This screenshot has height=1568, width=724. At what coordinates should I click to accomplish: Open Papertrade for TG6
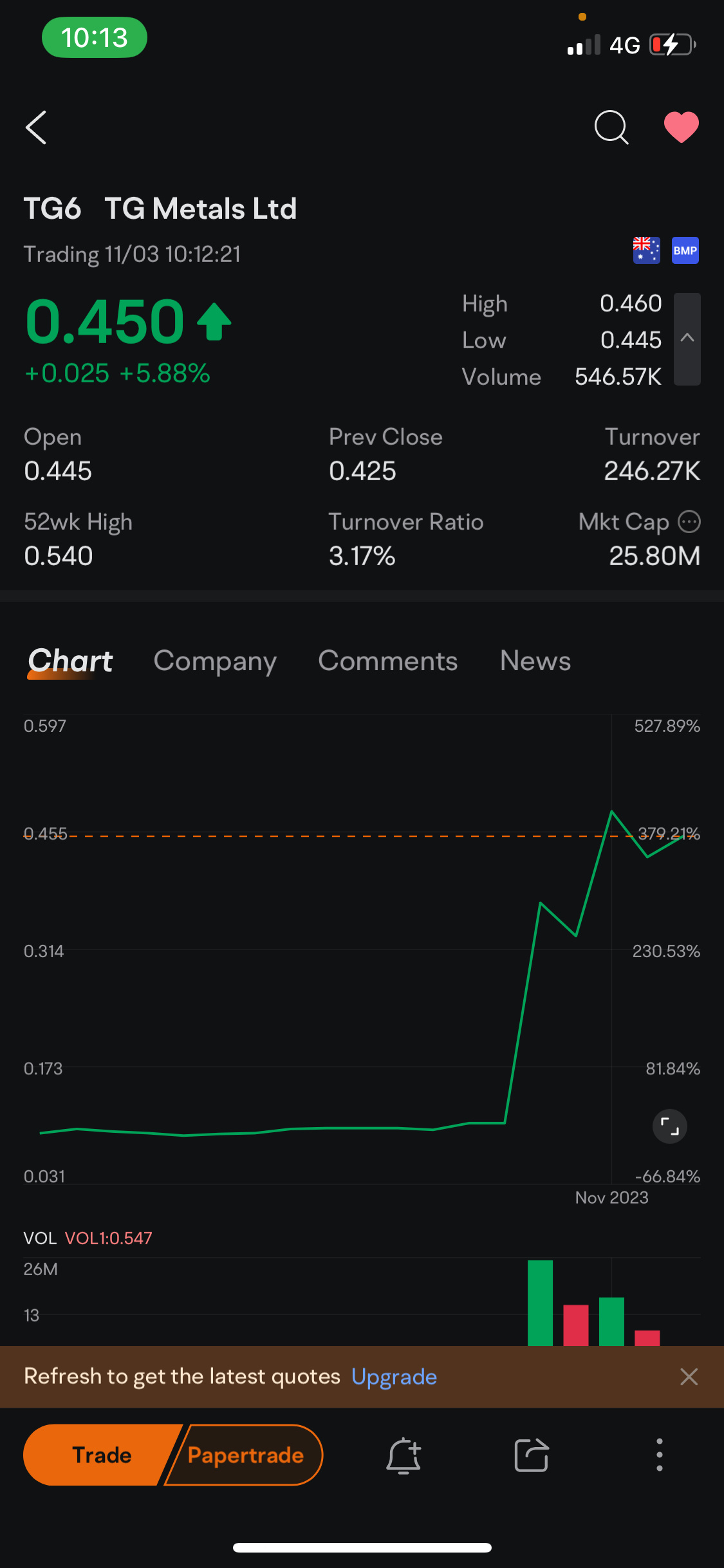point(246,1455)
